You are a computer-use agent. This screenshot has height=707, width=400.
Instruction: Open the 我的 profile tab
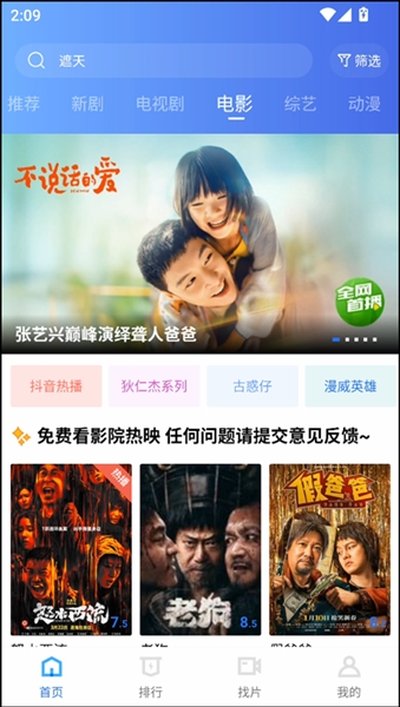349,676
